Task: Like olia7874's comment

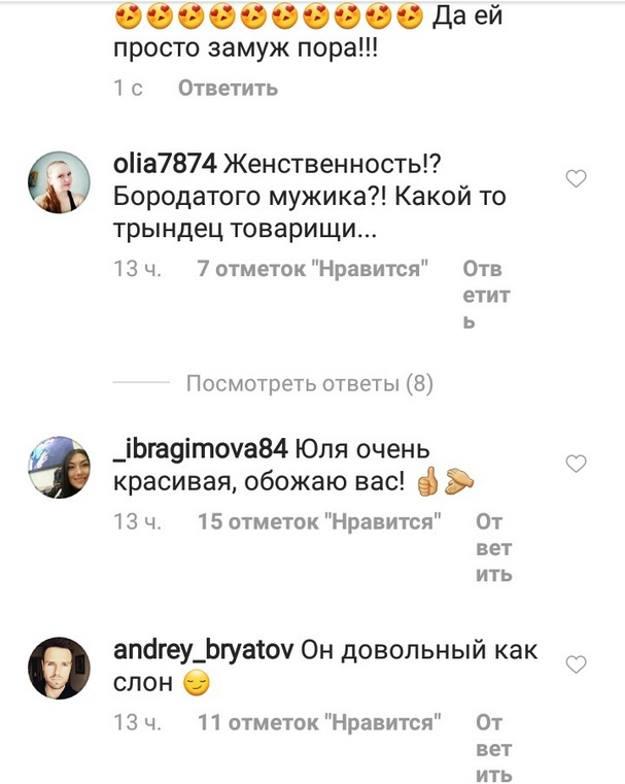Action: click(x=576, y=179)
